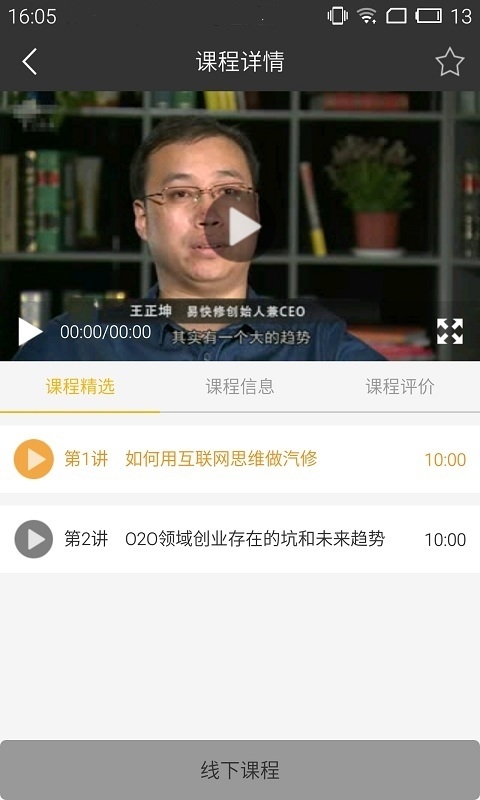Open 第2讲 O2O领域创业存在的坑和未来趋势
This screenshot has width=480, height=800.
point(240,539)
